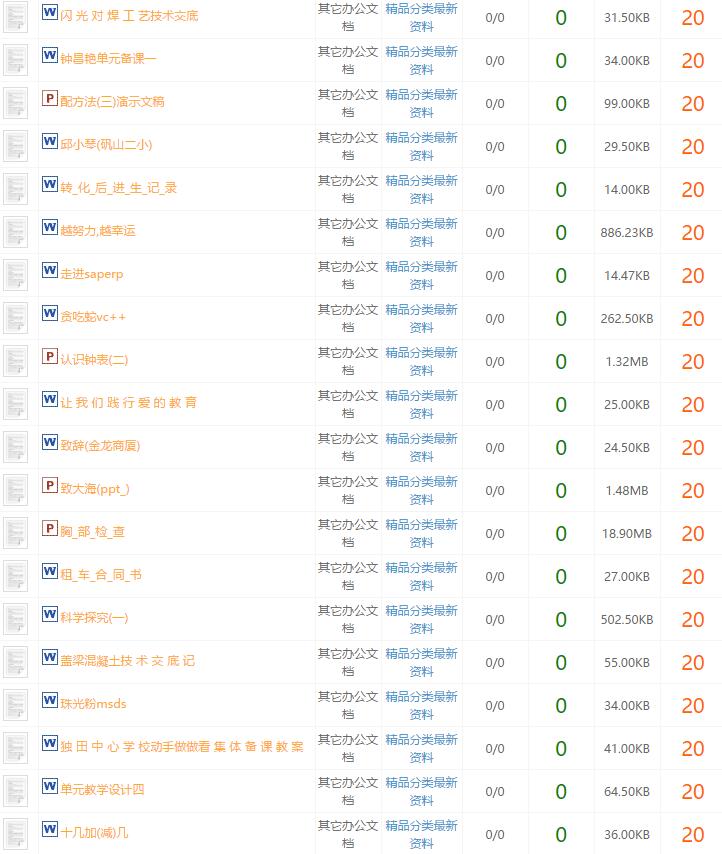Open 贪吃蛇vc++ document

(93, 317)
